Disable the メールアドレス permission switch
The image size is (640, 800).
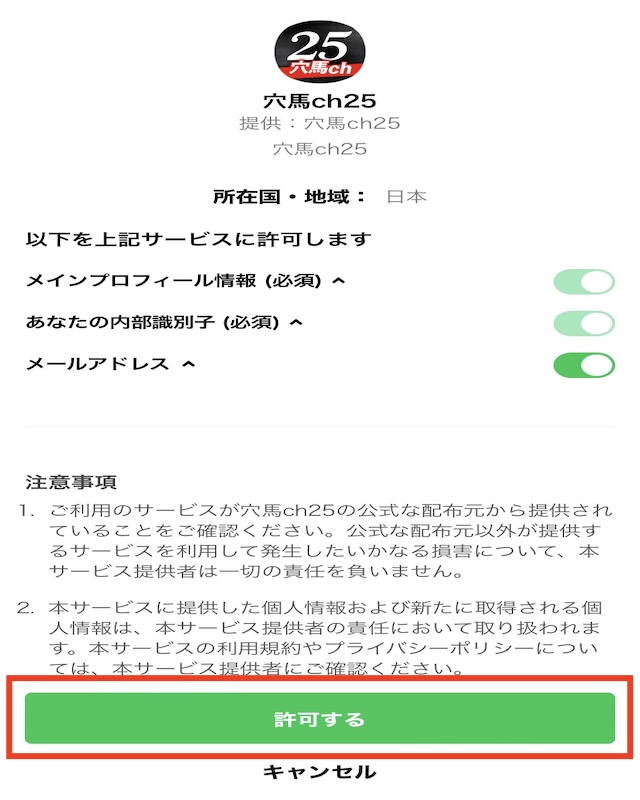pyautogui.click(x=584, y=365)
